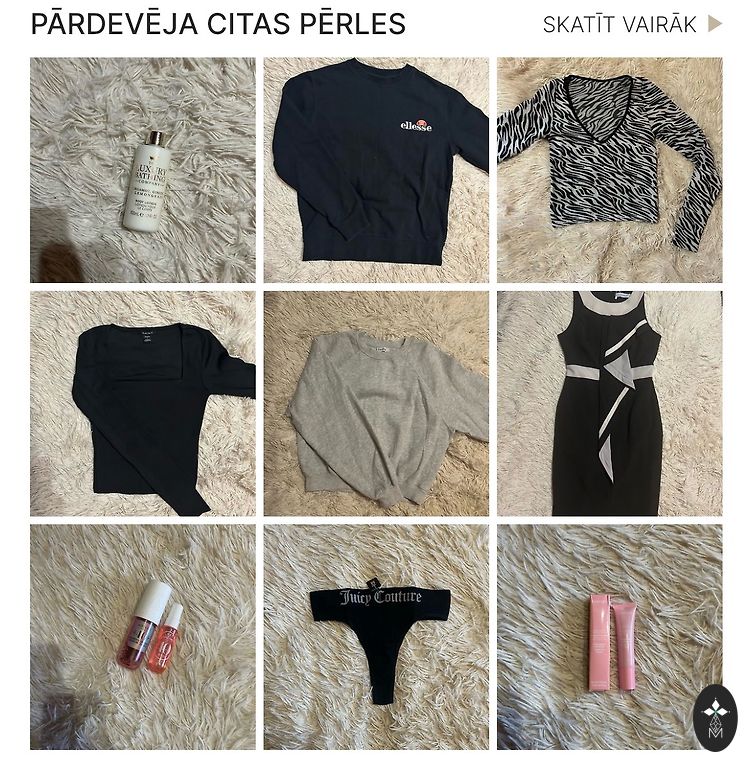Select the black square-neck top listing
Viewport: 754px width, 768px height.
[x=143, y=403]
